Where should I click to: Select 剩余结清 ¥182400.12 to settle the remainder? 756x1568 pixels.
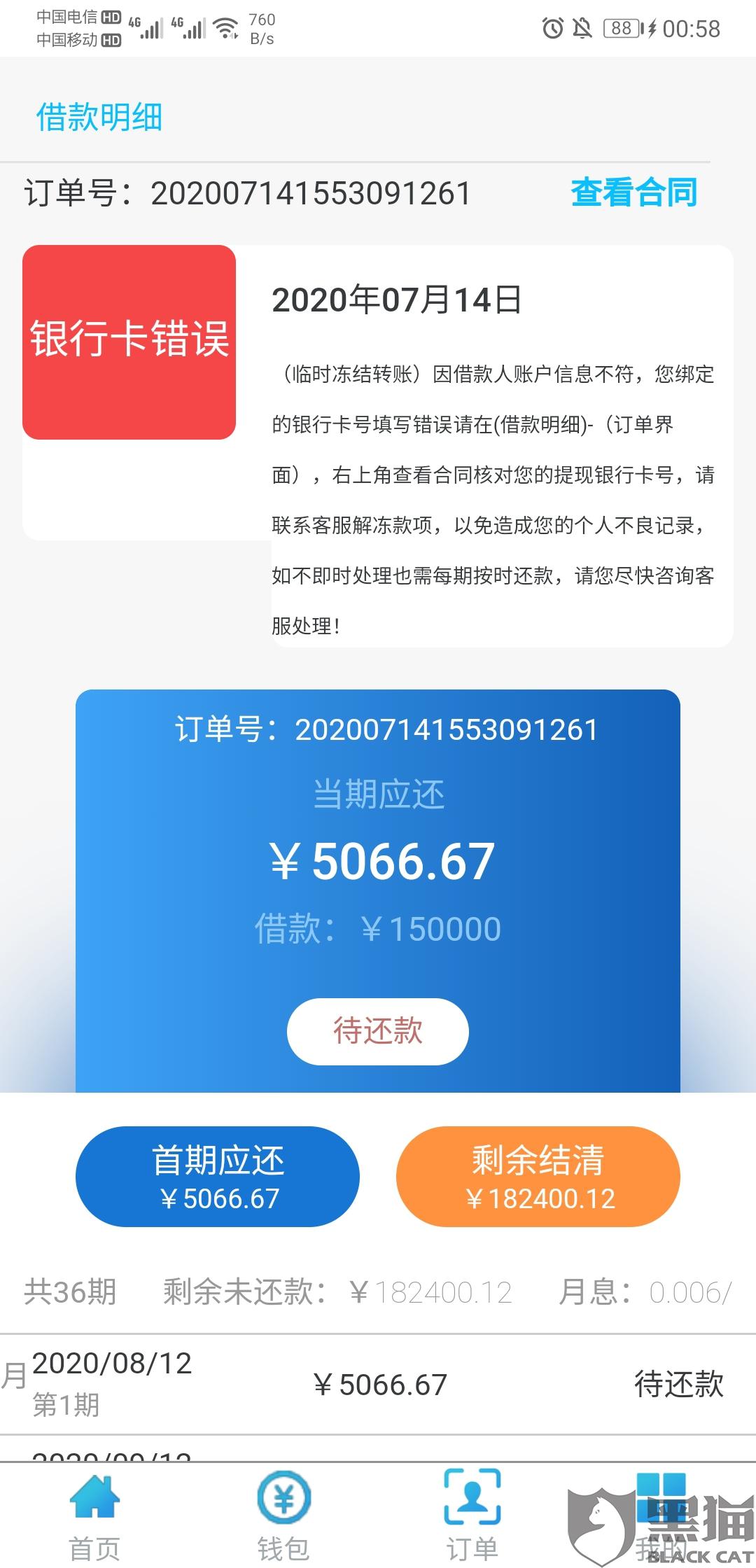coord(538,1176)
